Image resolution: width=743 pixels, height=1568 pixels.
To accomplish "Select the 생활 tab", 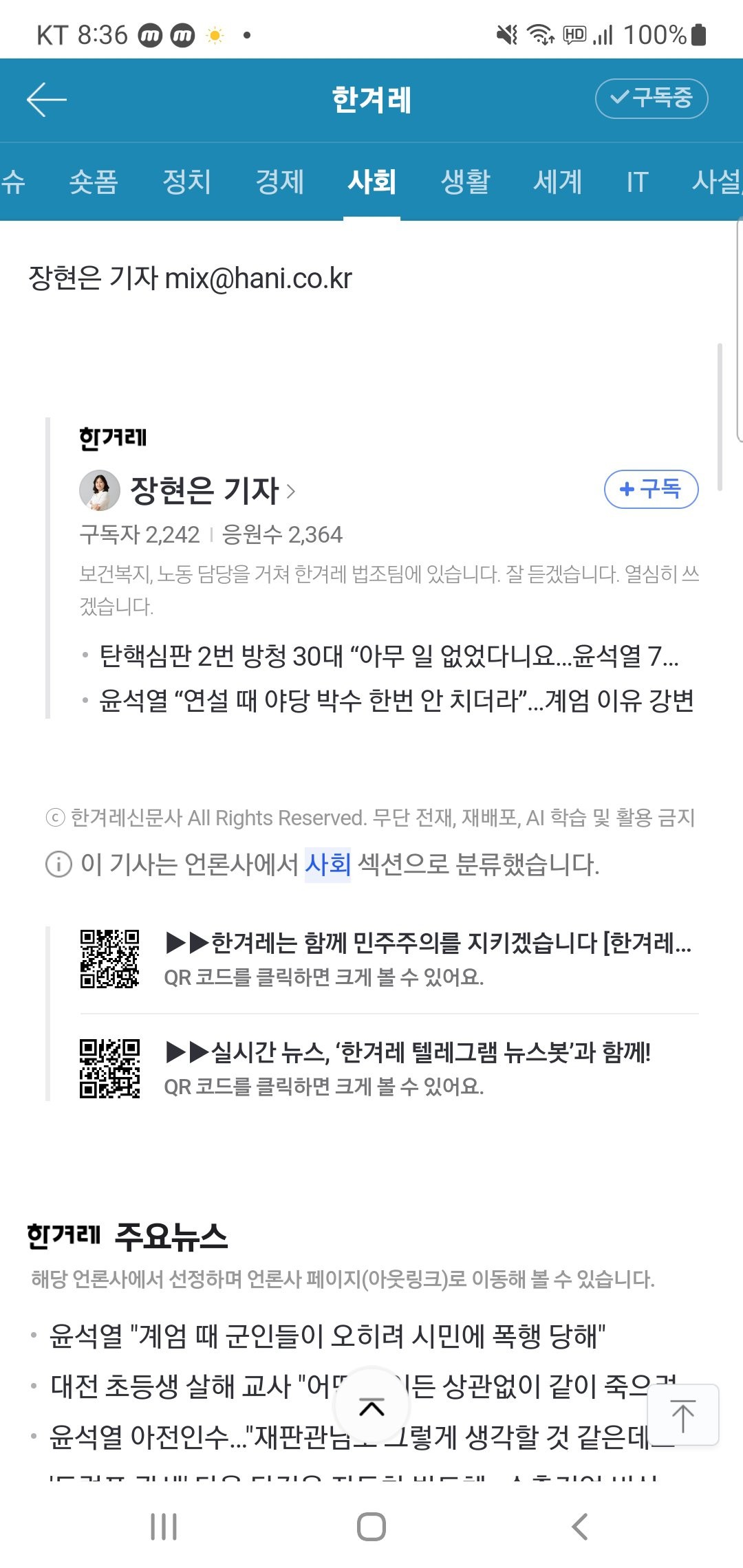I will 465,182.
